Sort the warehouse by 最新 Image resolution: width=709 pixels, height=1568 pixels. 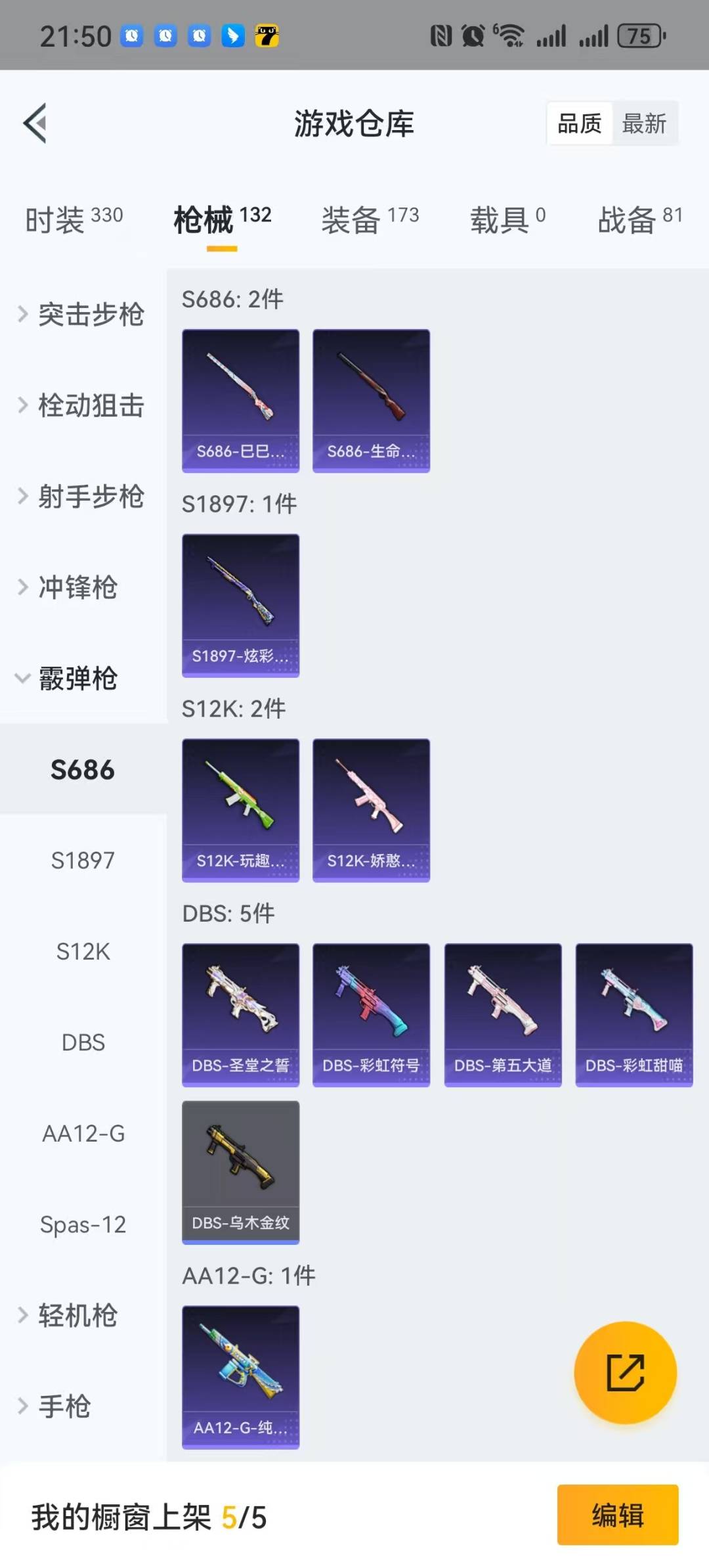pyautogui.click(x=644, y=123)
